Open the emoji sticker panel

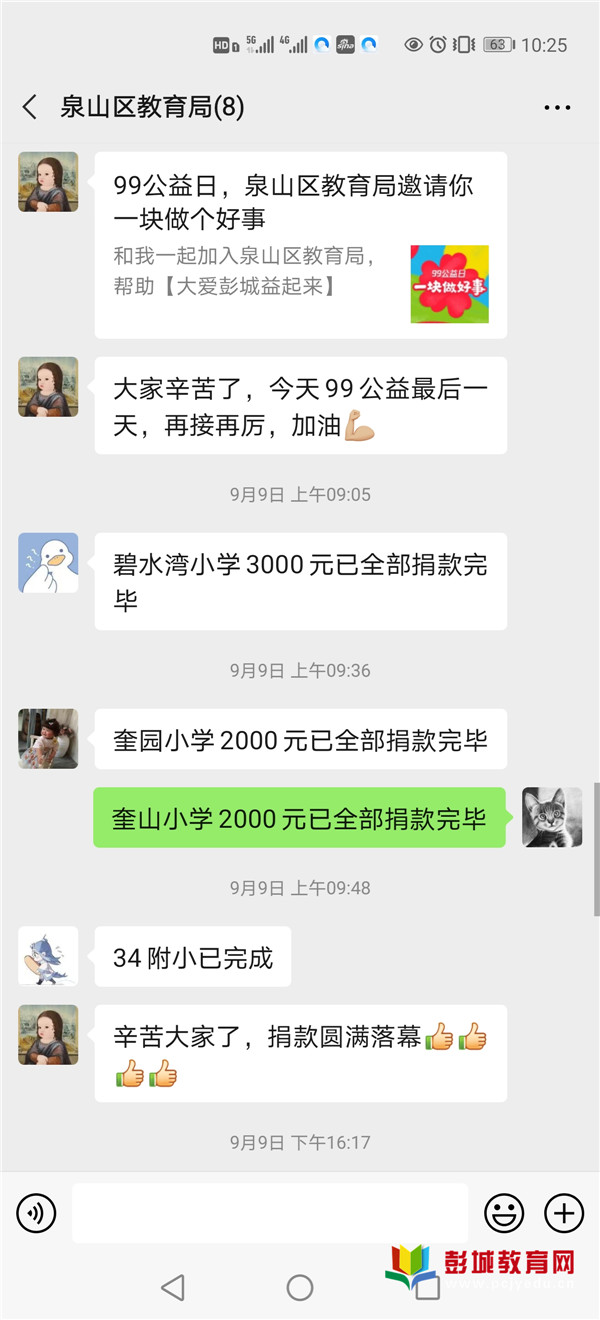coord(504,1214)
